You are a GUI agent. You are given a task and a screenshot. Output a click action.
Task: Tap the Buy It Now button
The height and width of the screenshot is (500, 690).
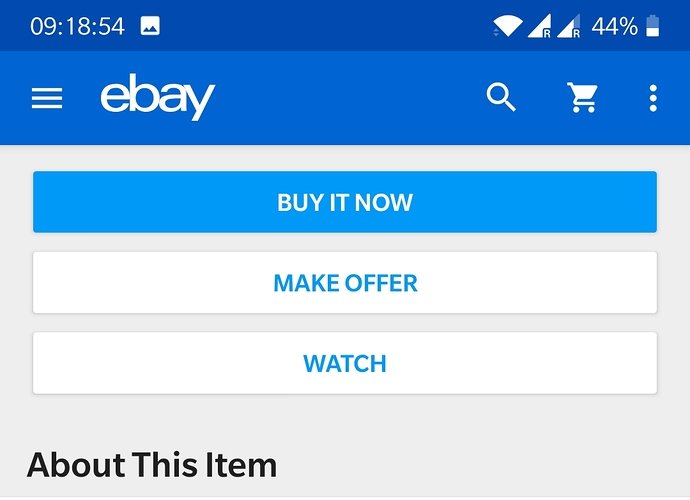[345, 202]
